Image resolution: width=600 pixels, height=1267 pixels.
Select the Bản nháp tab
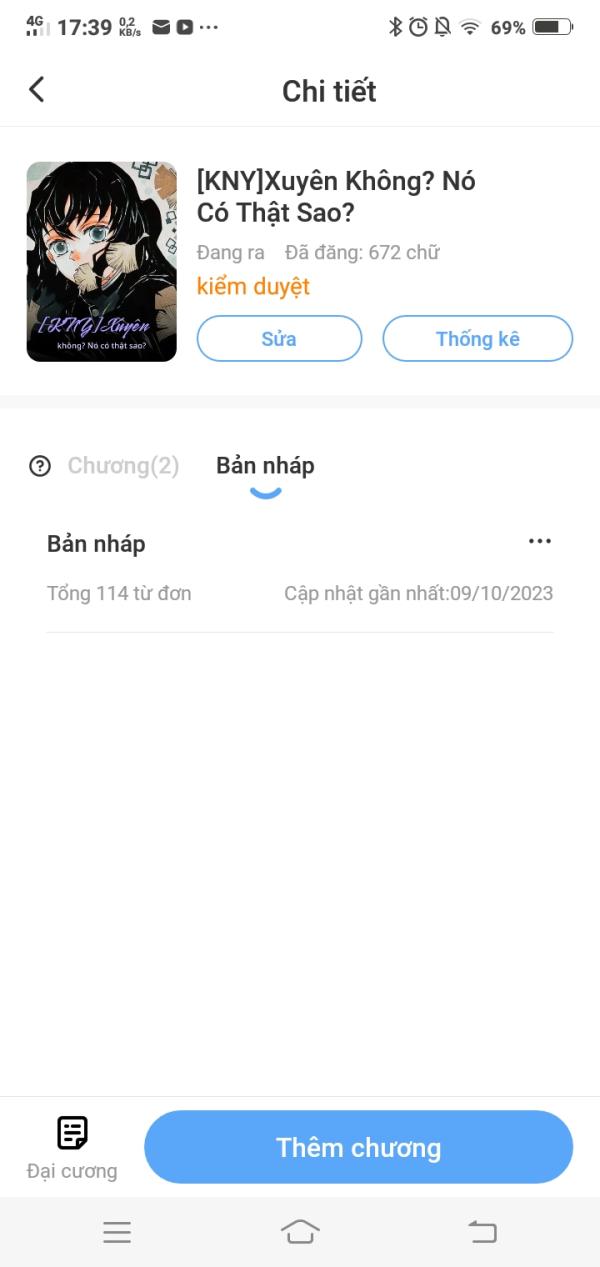[x=265, y=465]
